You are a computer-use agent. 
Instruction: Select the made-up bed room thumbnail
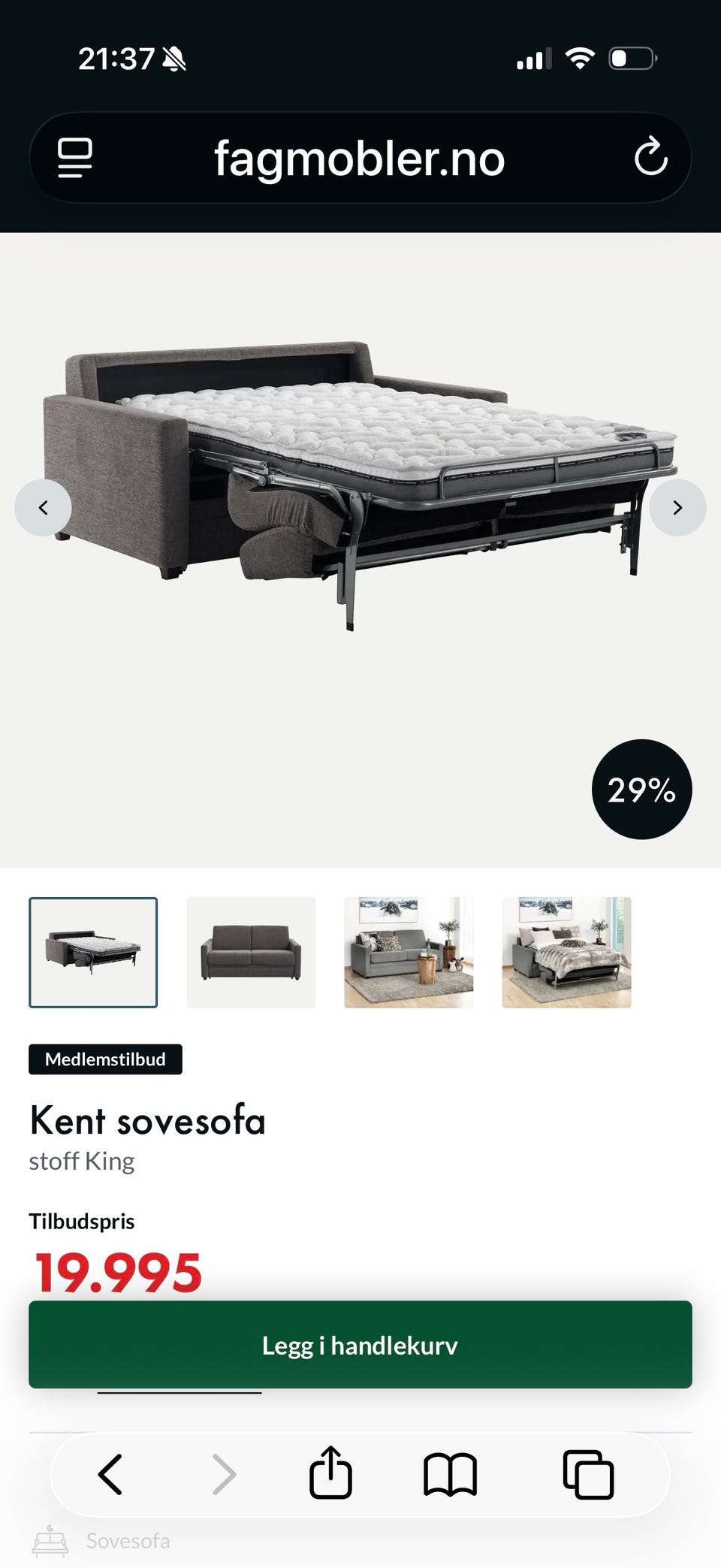click(x=566, y=953)
